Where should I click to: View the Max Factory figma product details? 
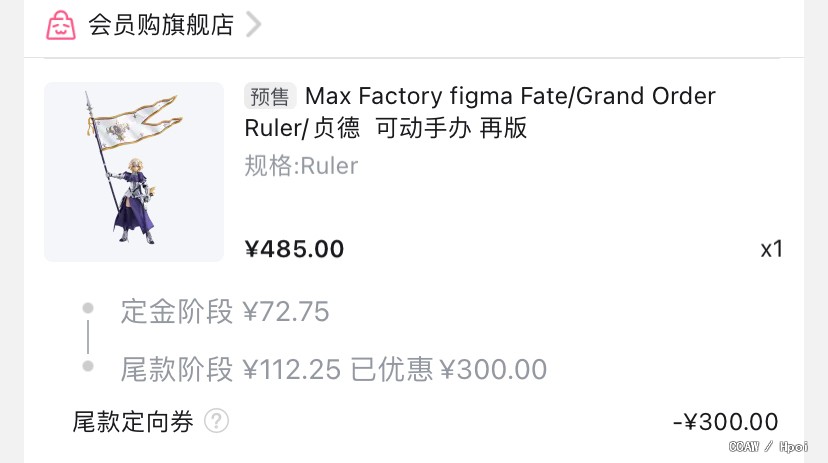480,111
